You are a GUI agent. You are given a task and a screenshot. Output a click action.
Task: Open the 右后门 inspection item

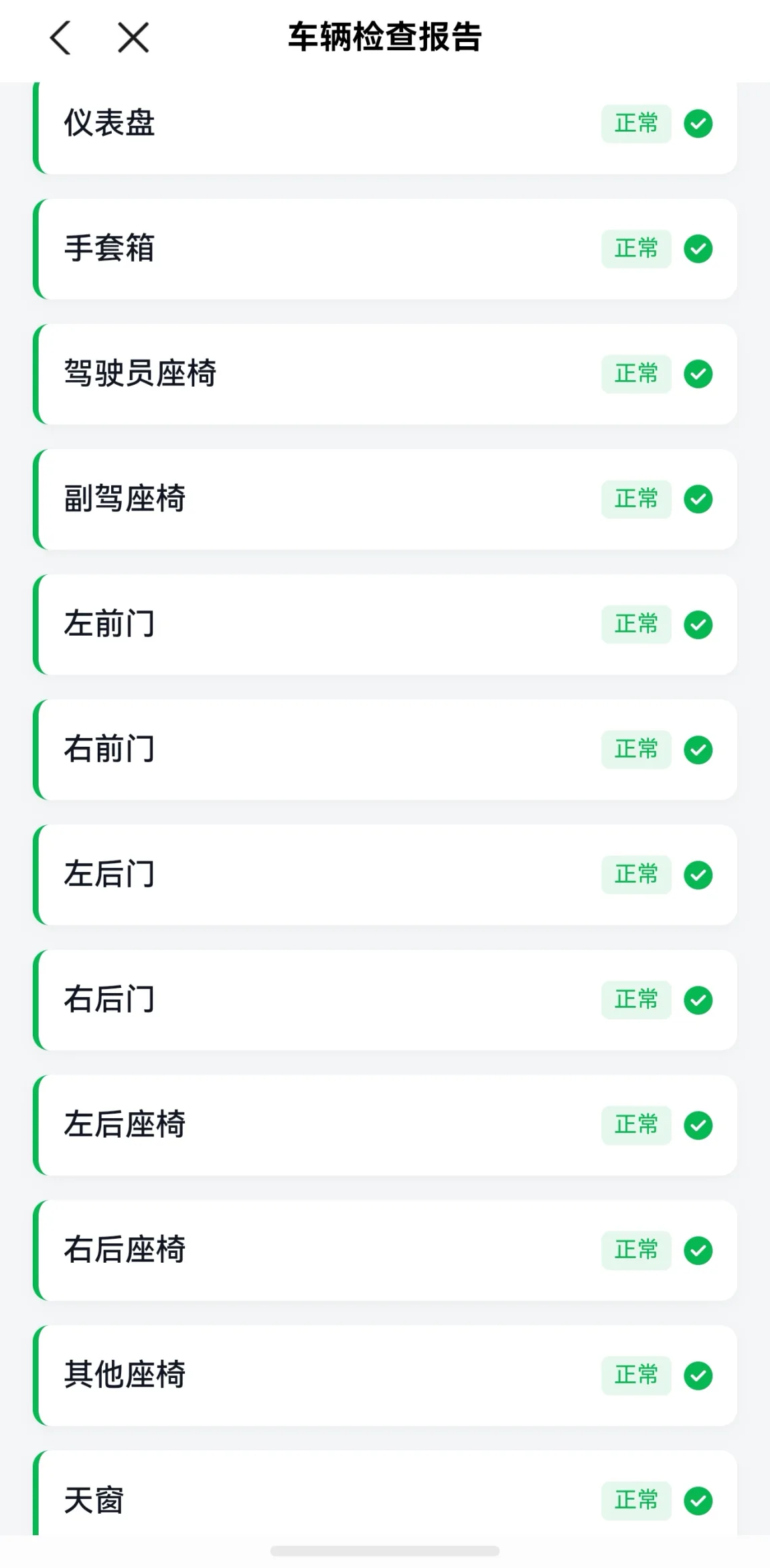tap(385, 1000)
